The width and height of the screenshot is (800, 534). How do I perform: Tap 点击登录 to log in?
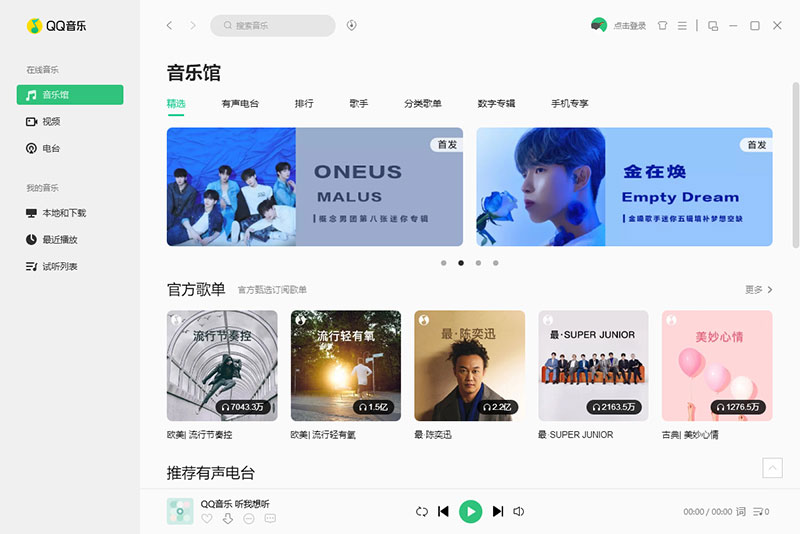(x=629, y=25)
